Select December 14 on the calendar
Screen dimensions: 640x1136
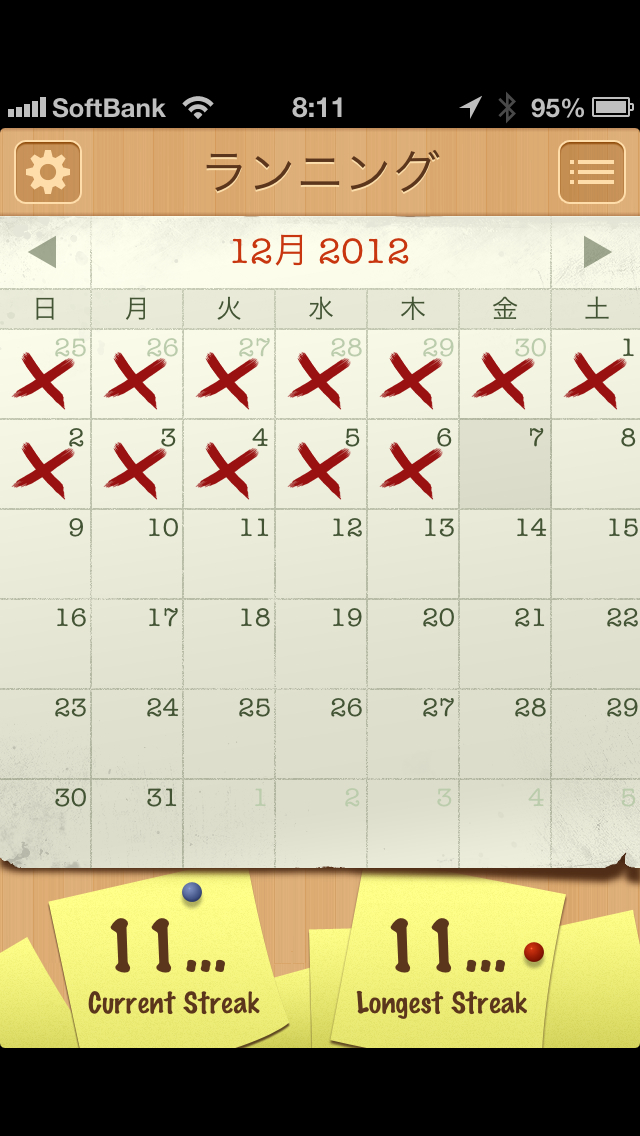click(x=505, y=555)
